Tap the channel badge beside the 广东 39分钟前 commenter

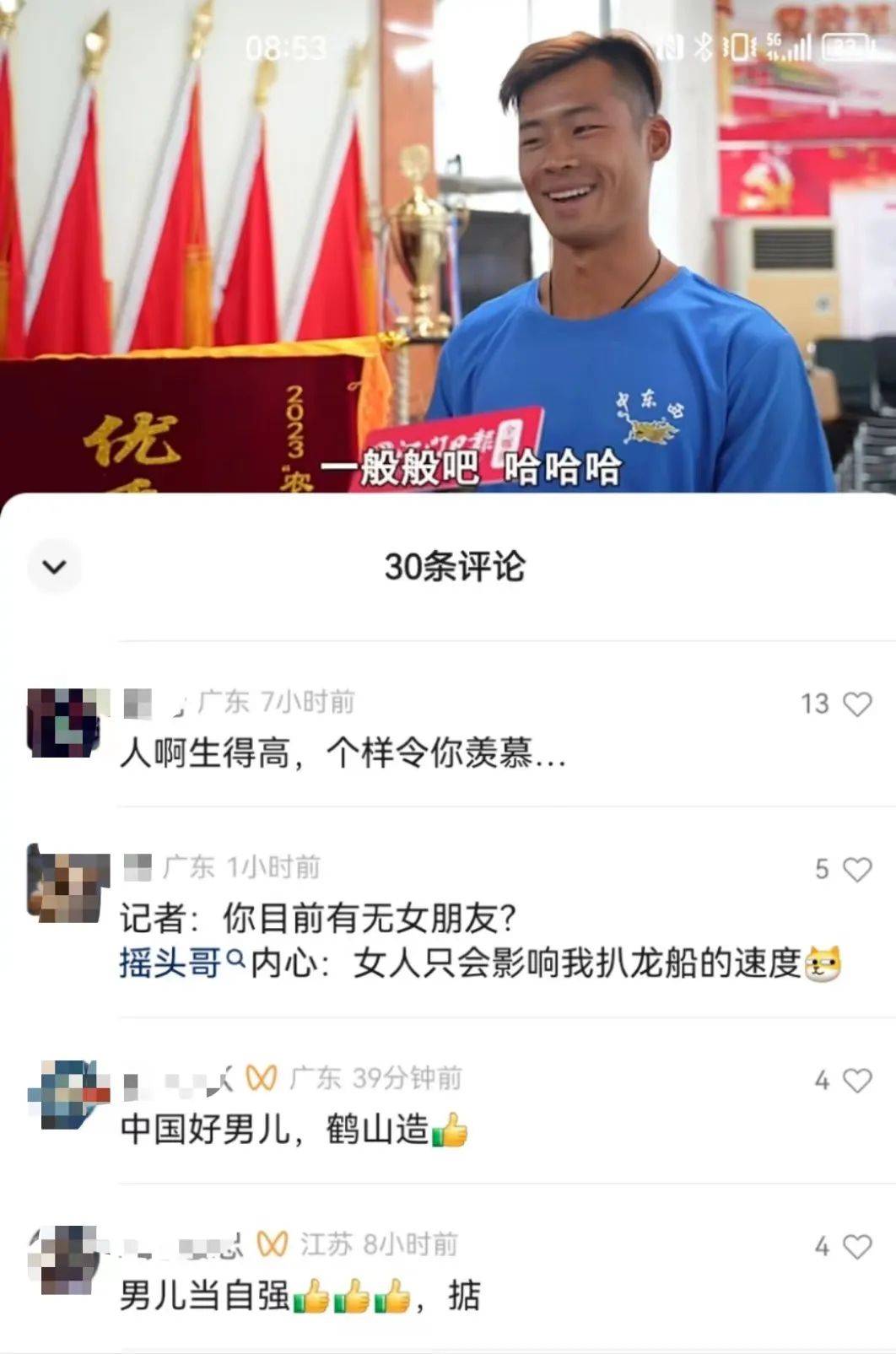point(262,1075)
